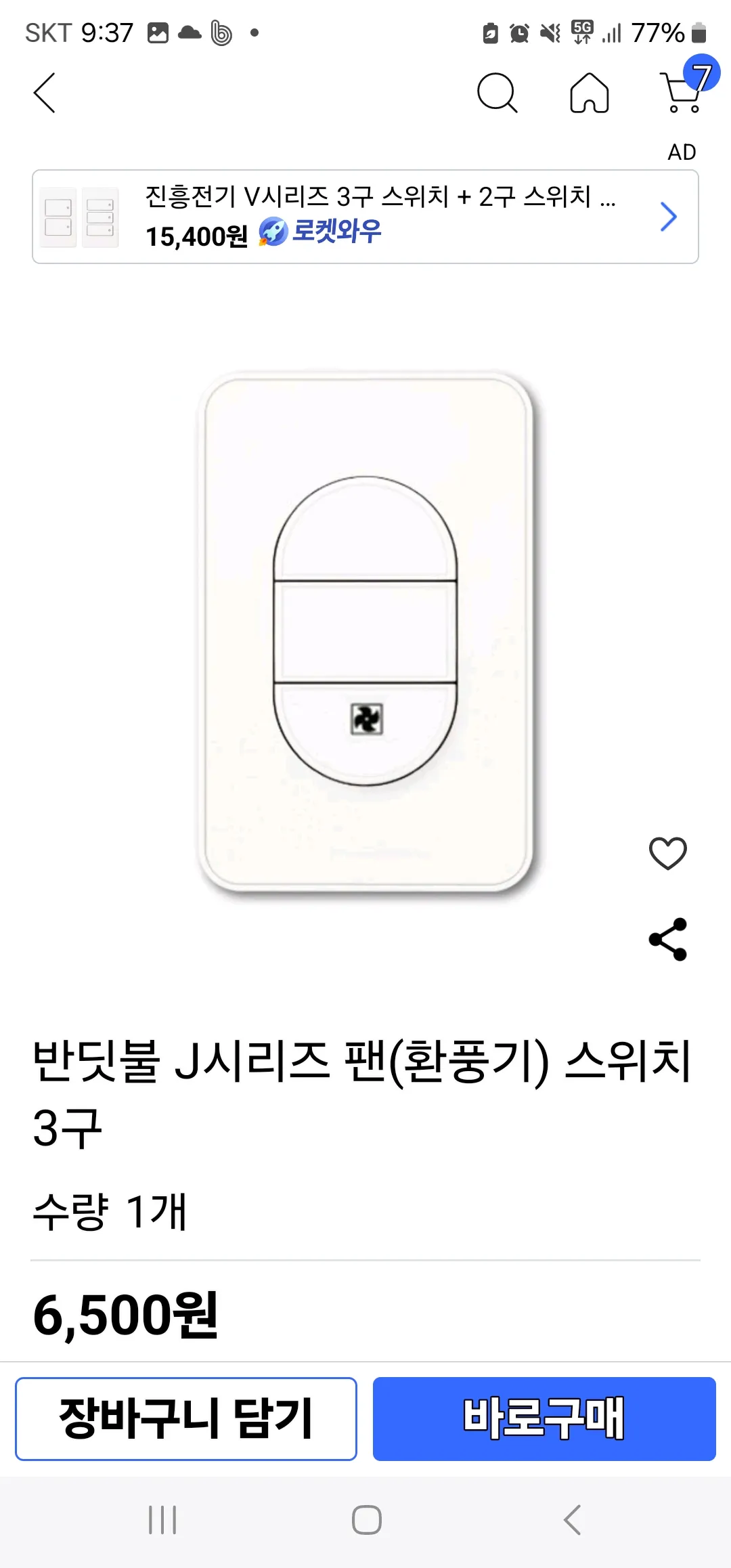Screen dimensions: 731x1568
Task: Open recent apps from the navigation bar
Action: (x=162, y=1520)
